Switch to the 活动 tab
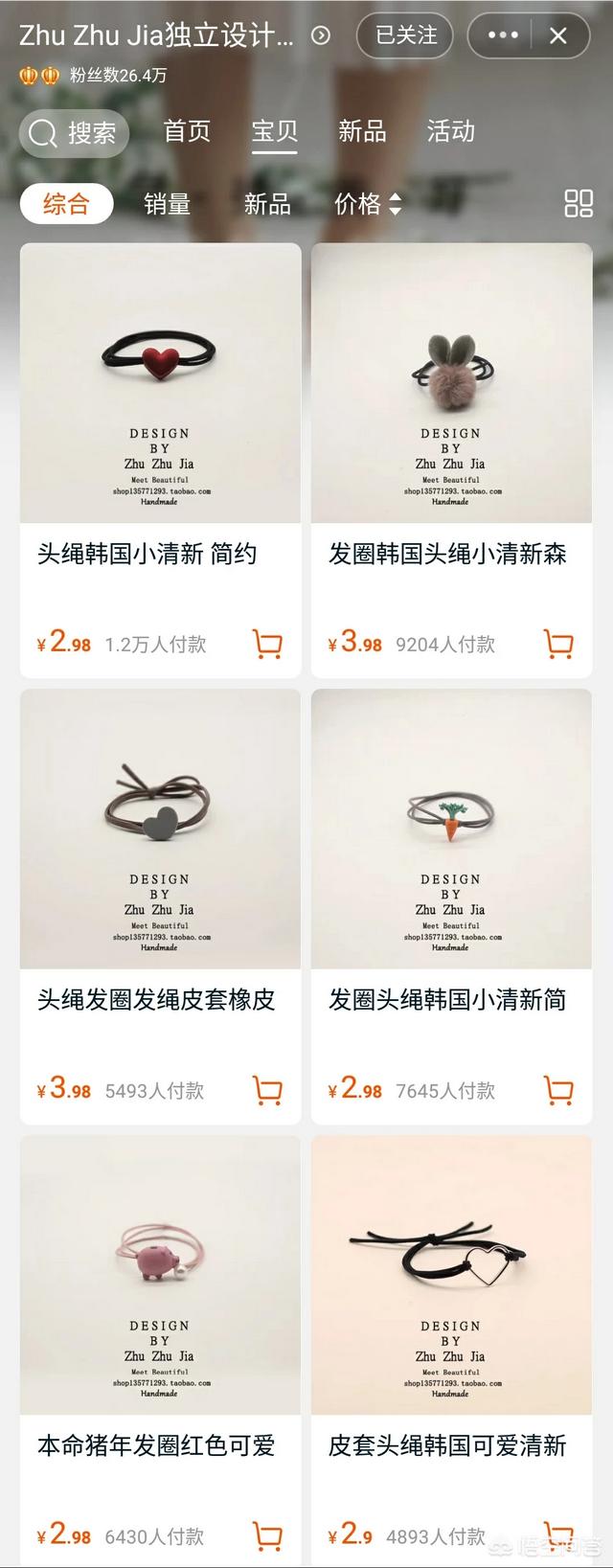Viewport: 613px width, 1568px height. (x=450, y=131)
